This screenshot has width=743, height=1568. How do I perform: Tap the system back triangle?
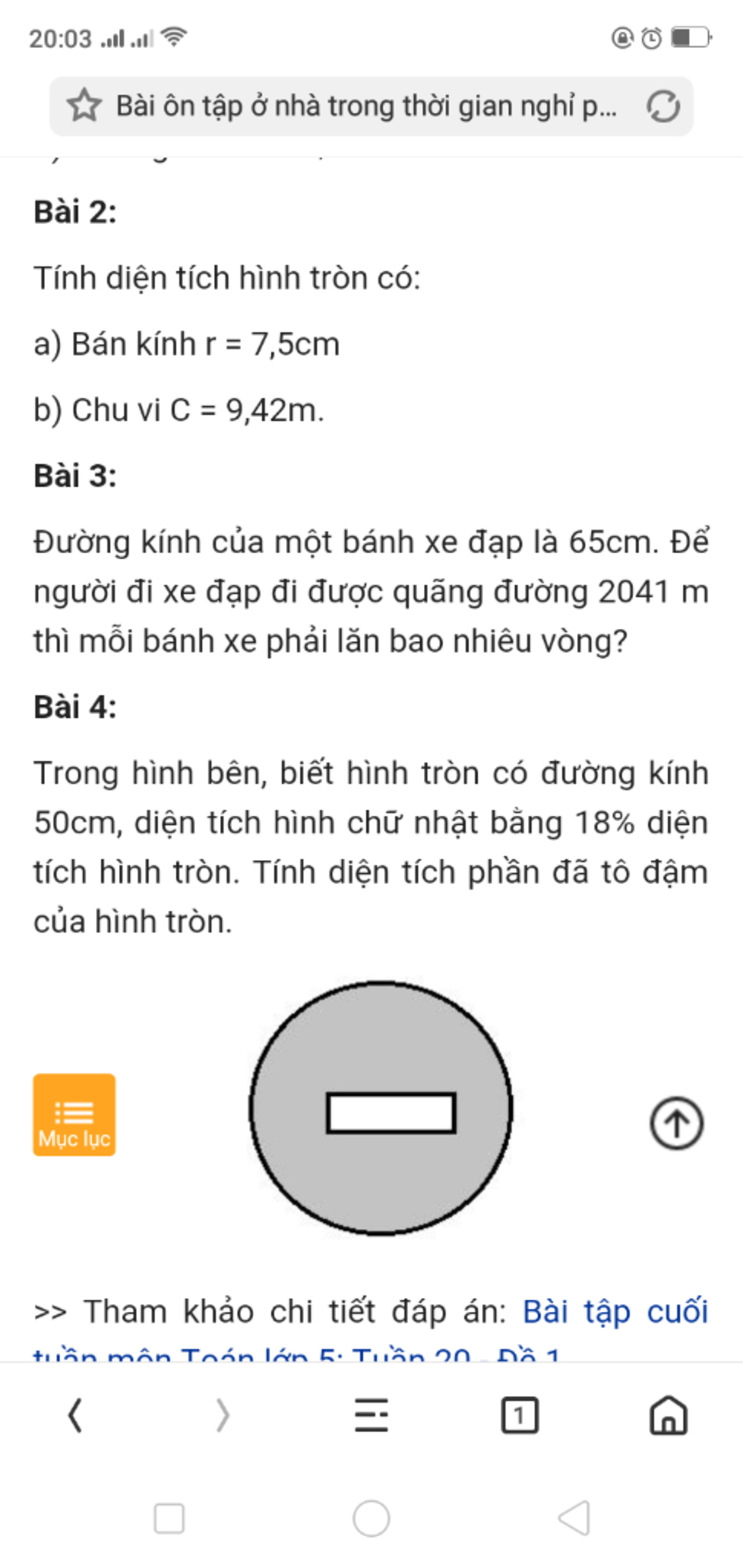[x=574, y=1518]
